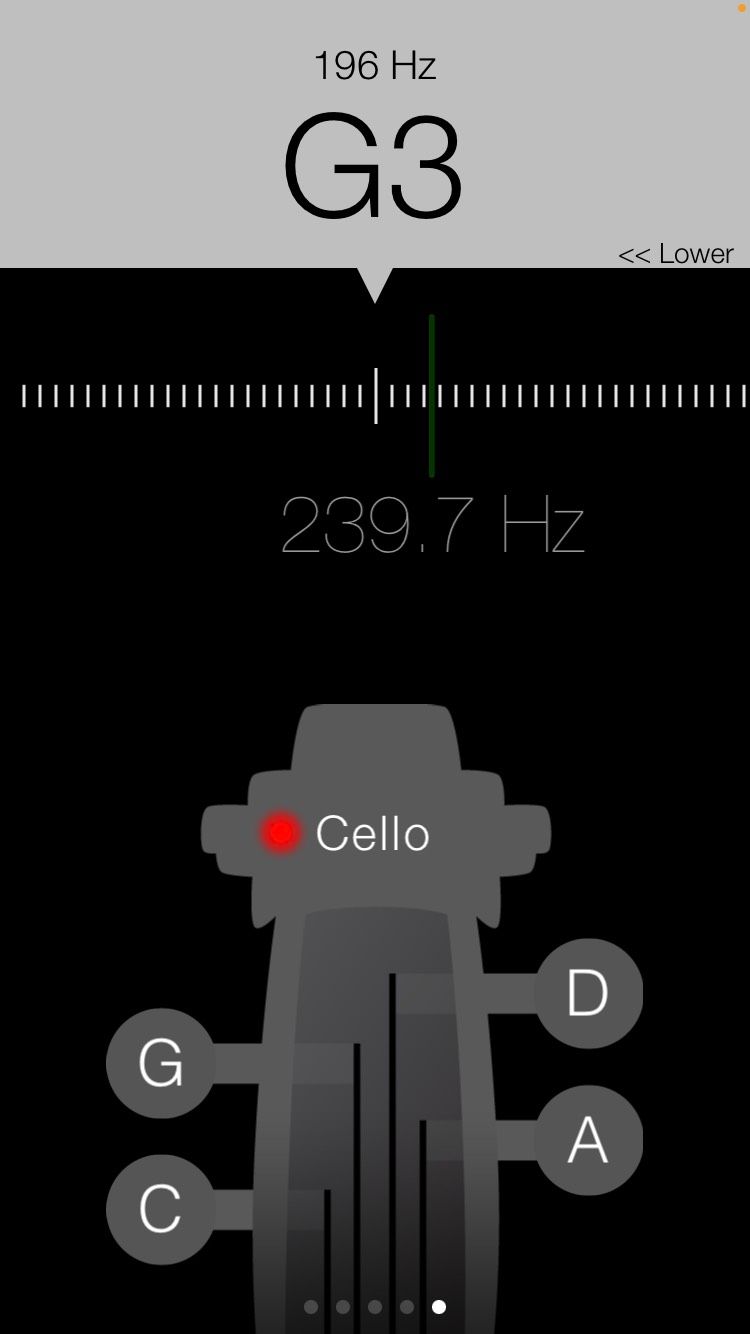Select the highlighted fifth page dot
The height and width of the screenshot is (1334, 750).
pyautogui.click(x=438, y=1306)
